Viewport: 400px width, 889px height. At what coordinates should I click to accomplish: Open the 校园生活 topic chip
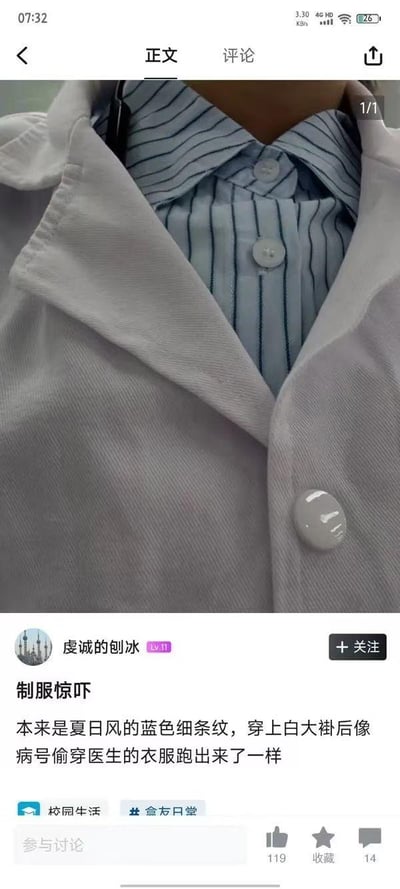59,810
